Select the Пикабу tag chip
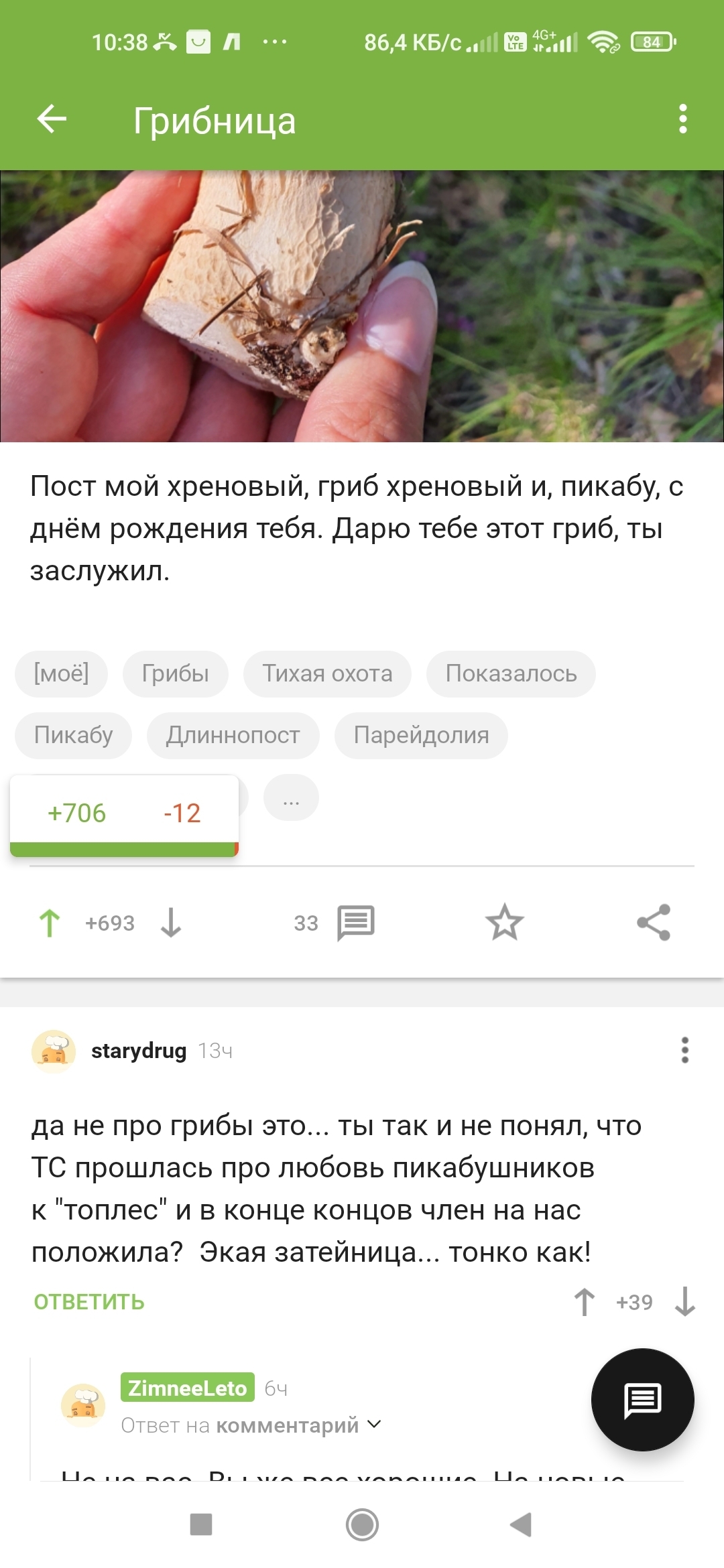The image size is (724, 1568). pos(73,735)
